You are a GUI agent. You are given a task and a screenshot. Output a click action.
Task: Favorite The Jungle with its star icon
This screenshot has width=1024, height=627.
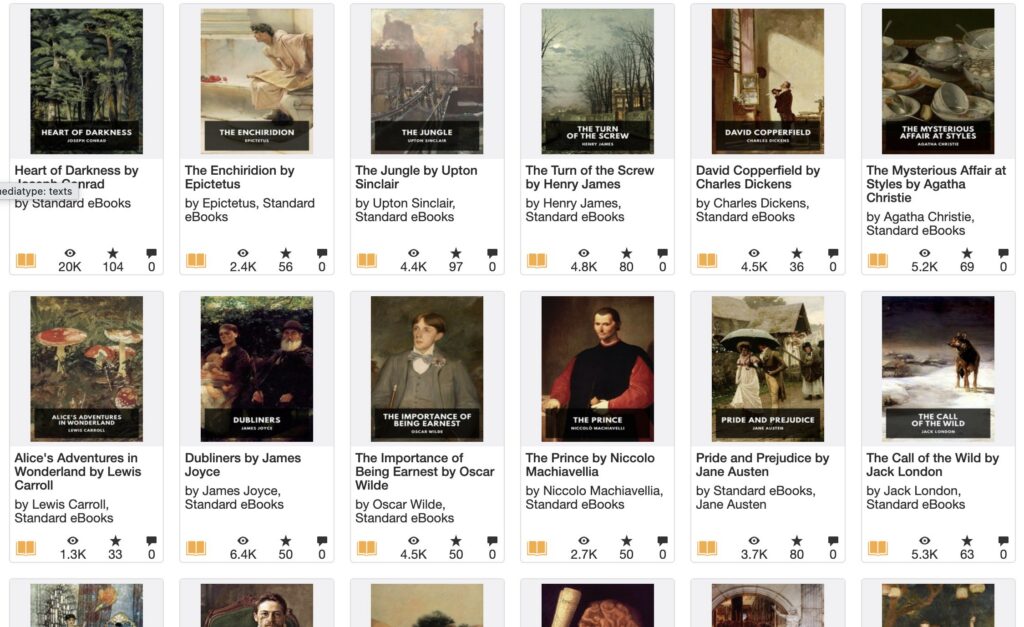tap(456, 254)
